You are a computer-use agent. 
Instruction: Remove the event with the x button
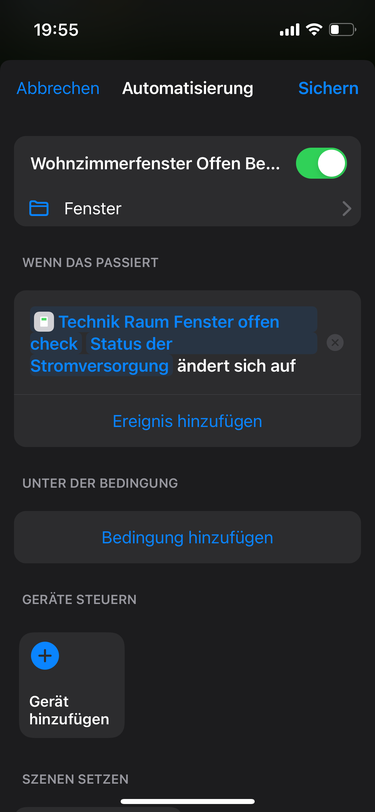pyautogui.click(x=335, y=343)
